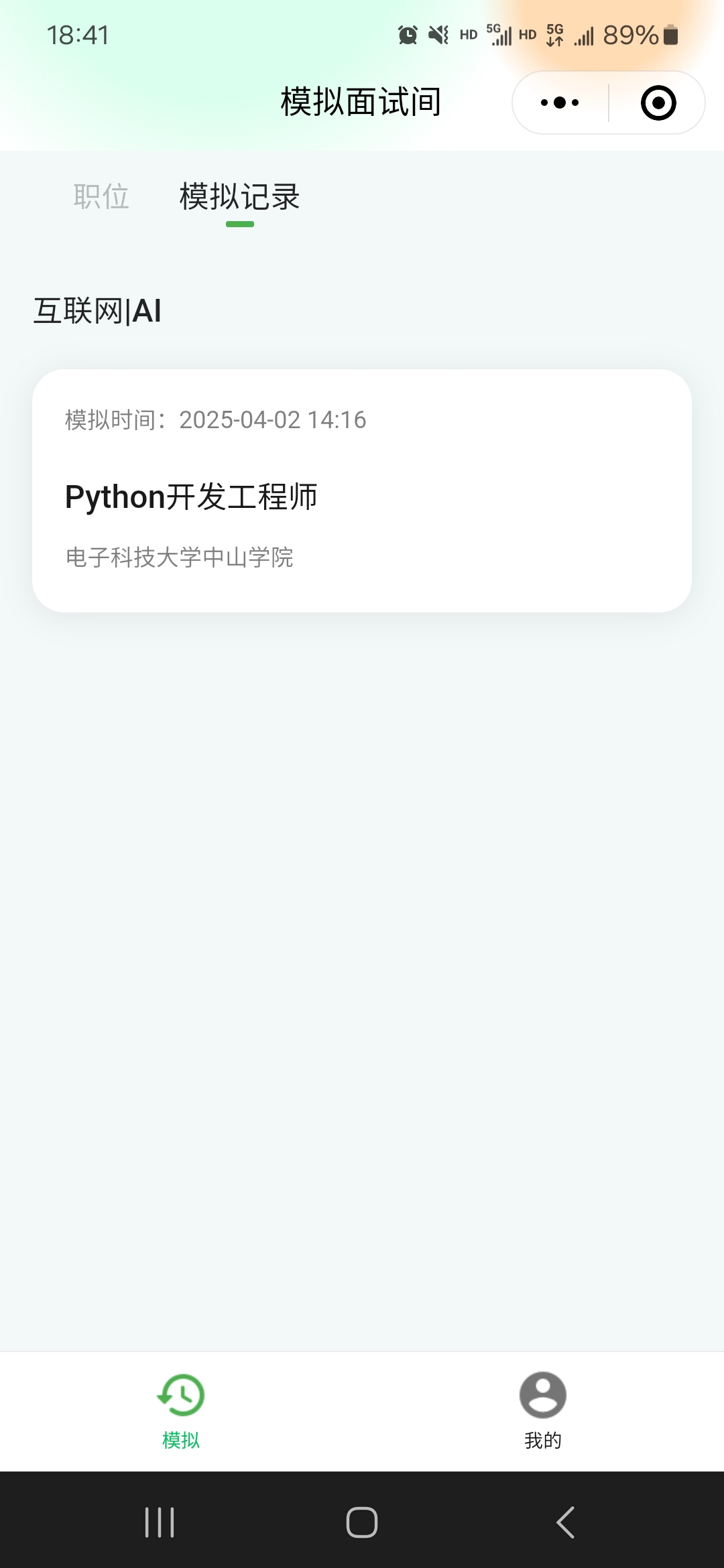Viewport: 724px width, 1568px height.
Task: Open the system recent apps view
Action: pyautogui.click(x=160, y=1522)
